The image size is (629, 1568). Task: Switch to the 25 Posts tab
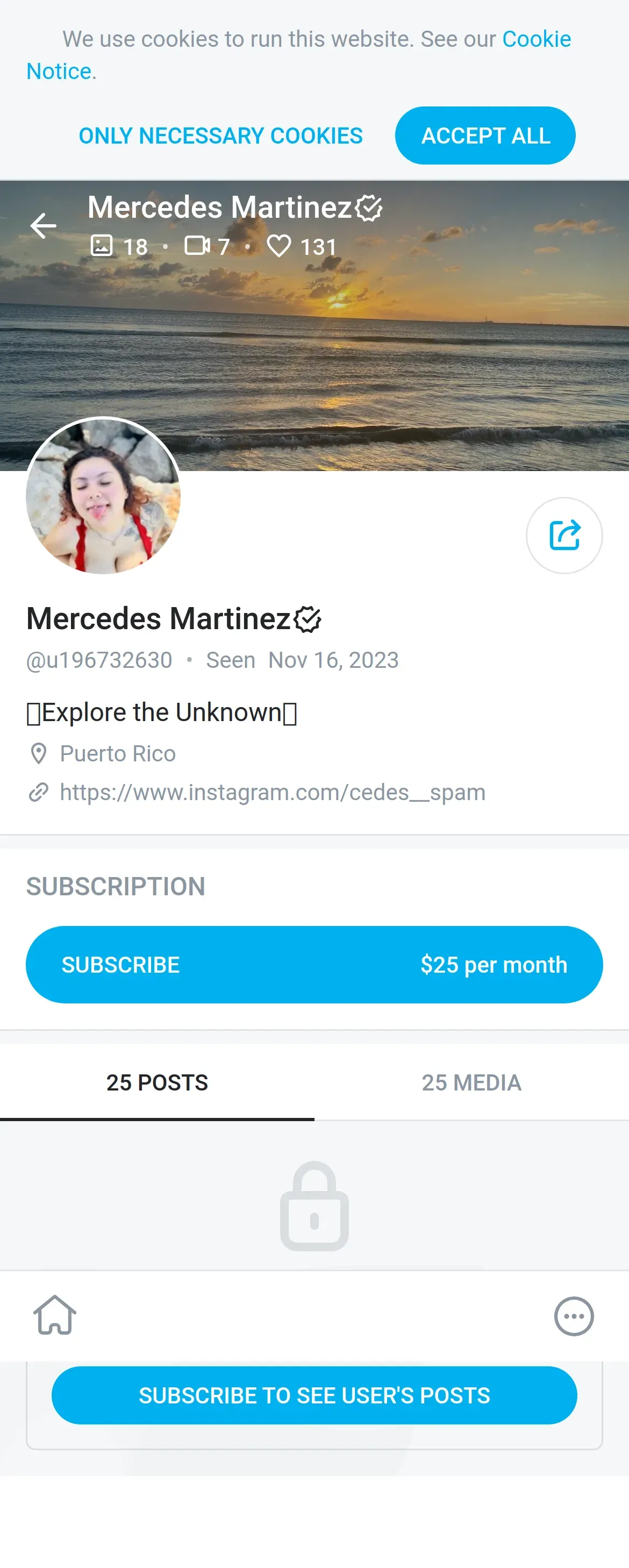pyautogui.click(x=157, y=1083)
